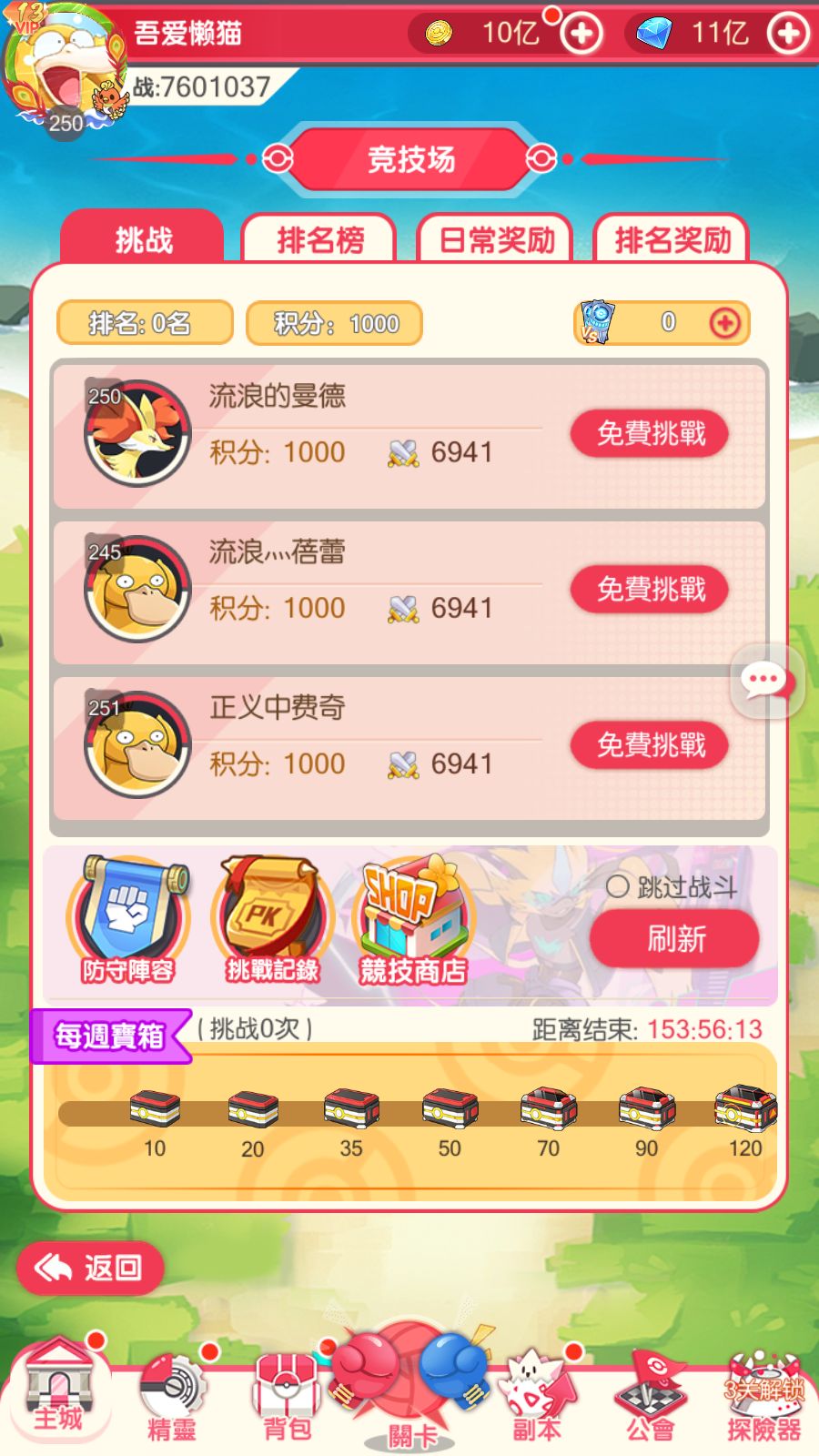Enable 跳过战斗 skip battle option
The width and height of the screenshot is (819, 1456).
[x=618, y=886]
